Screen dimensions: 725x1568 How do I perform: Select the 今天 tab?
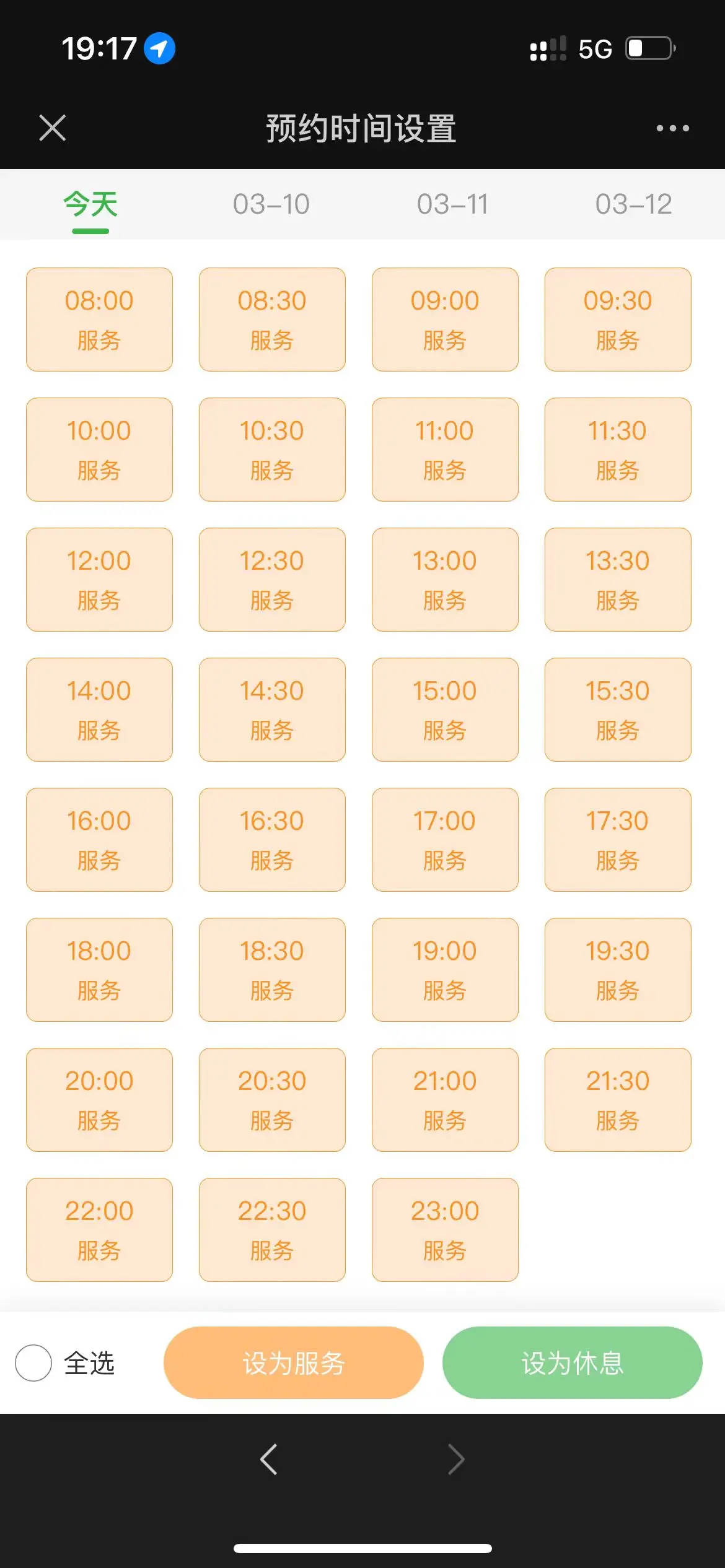point(90,204)
